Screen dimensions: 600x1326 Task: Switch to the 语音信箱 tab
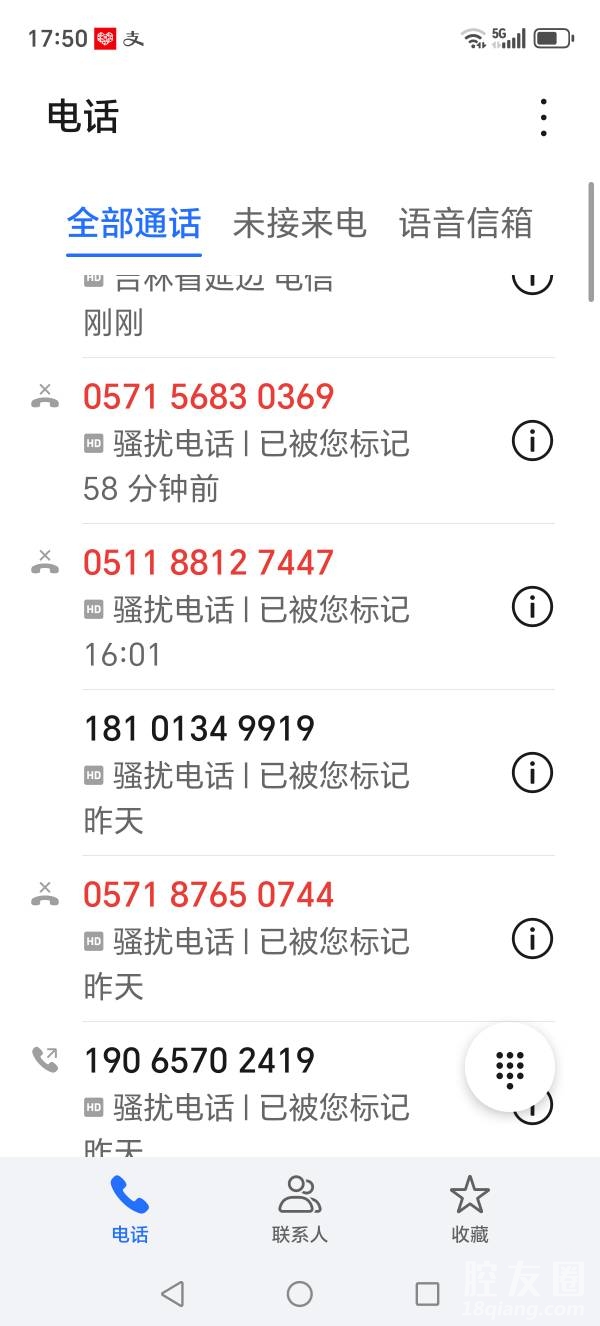(465, 223)
